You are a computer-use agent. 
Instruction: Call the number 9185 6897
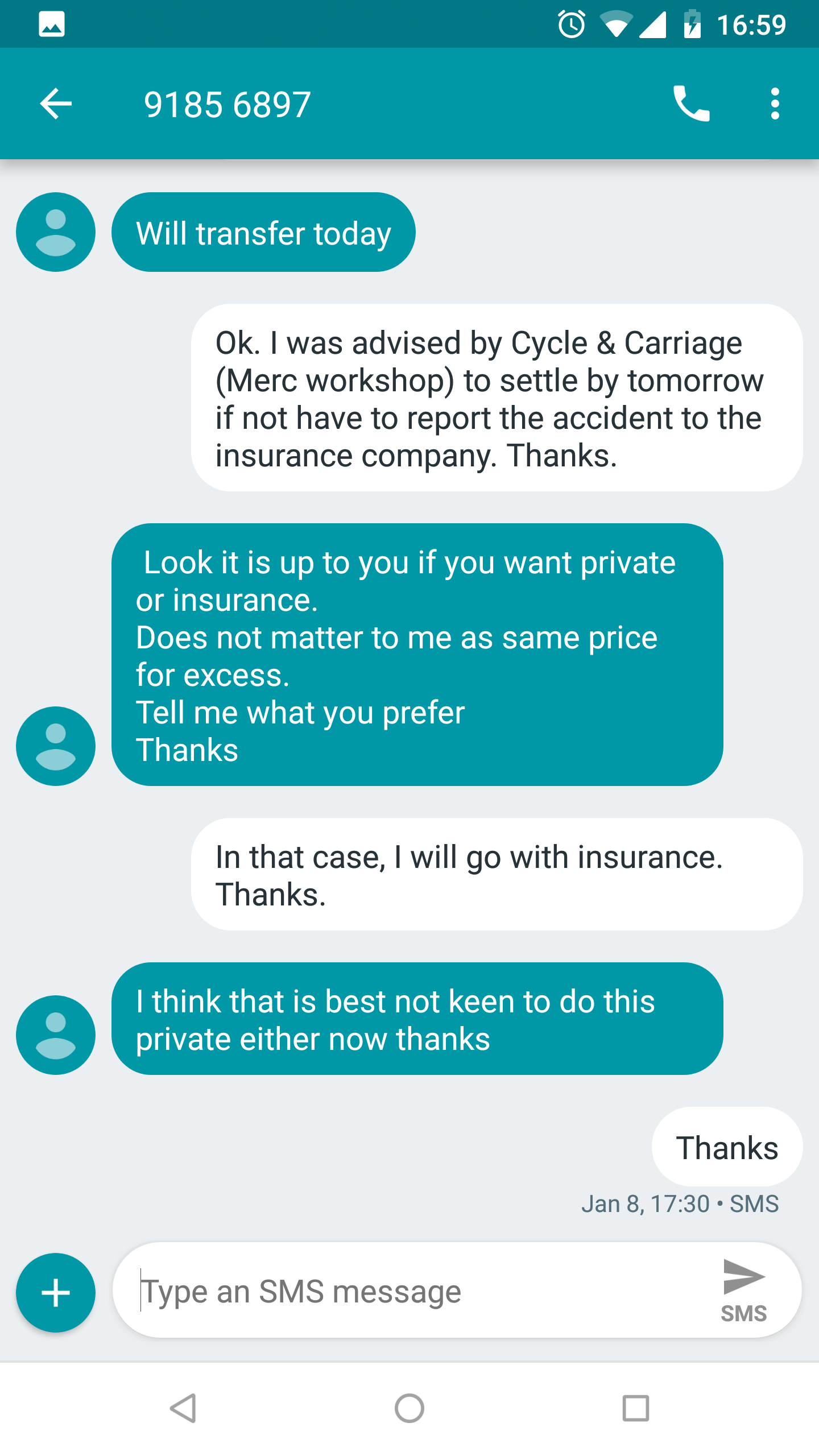(691, 104)
